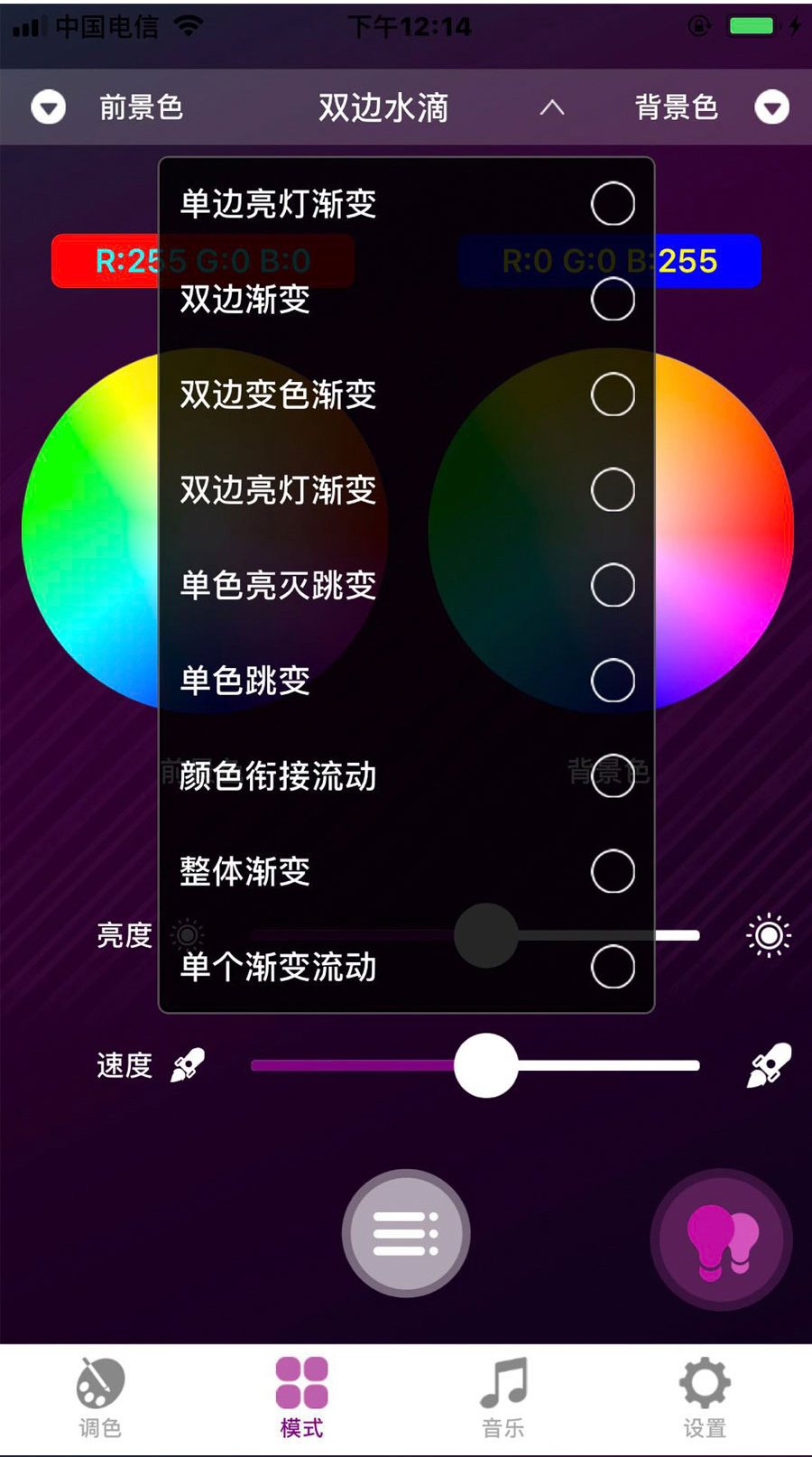Toggle the light bulbs power button

(722, 1239)
